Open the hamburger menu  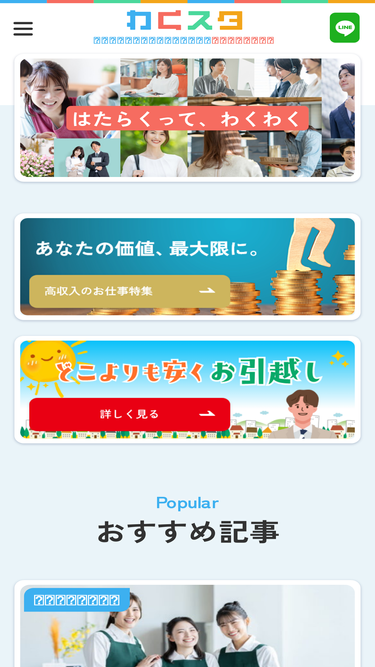23,29
